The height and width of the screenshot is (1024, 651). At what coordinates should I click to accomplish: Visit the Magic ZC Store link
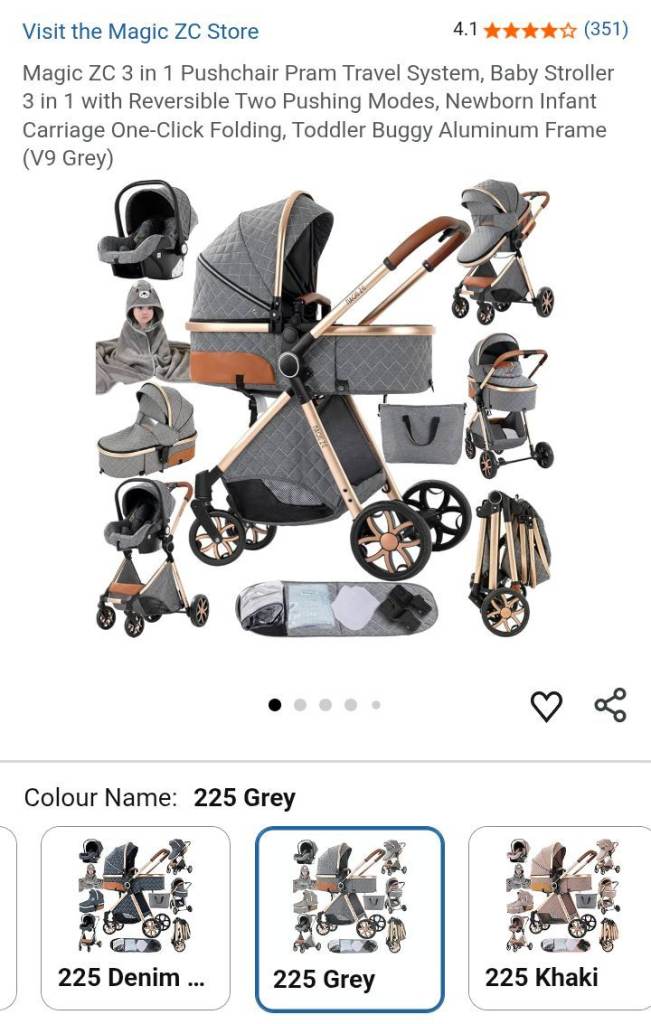tap(140, 31)
